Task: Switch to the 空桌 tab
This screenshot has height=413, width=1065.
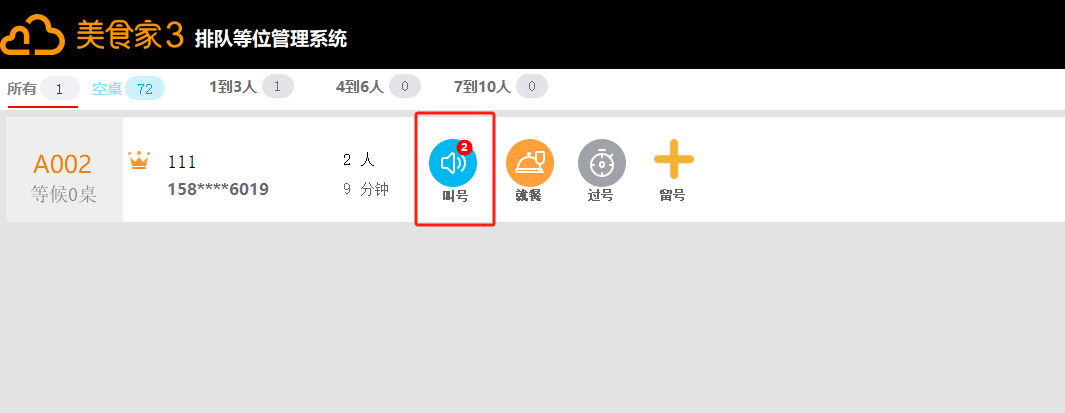Action: 127,89
